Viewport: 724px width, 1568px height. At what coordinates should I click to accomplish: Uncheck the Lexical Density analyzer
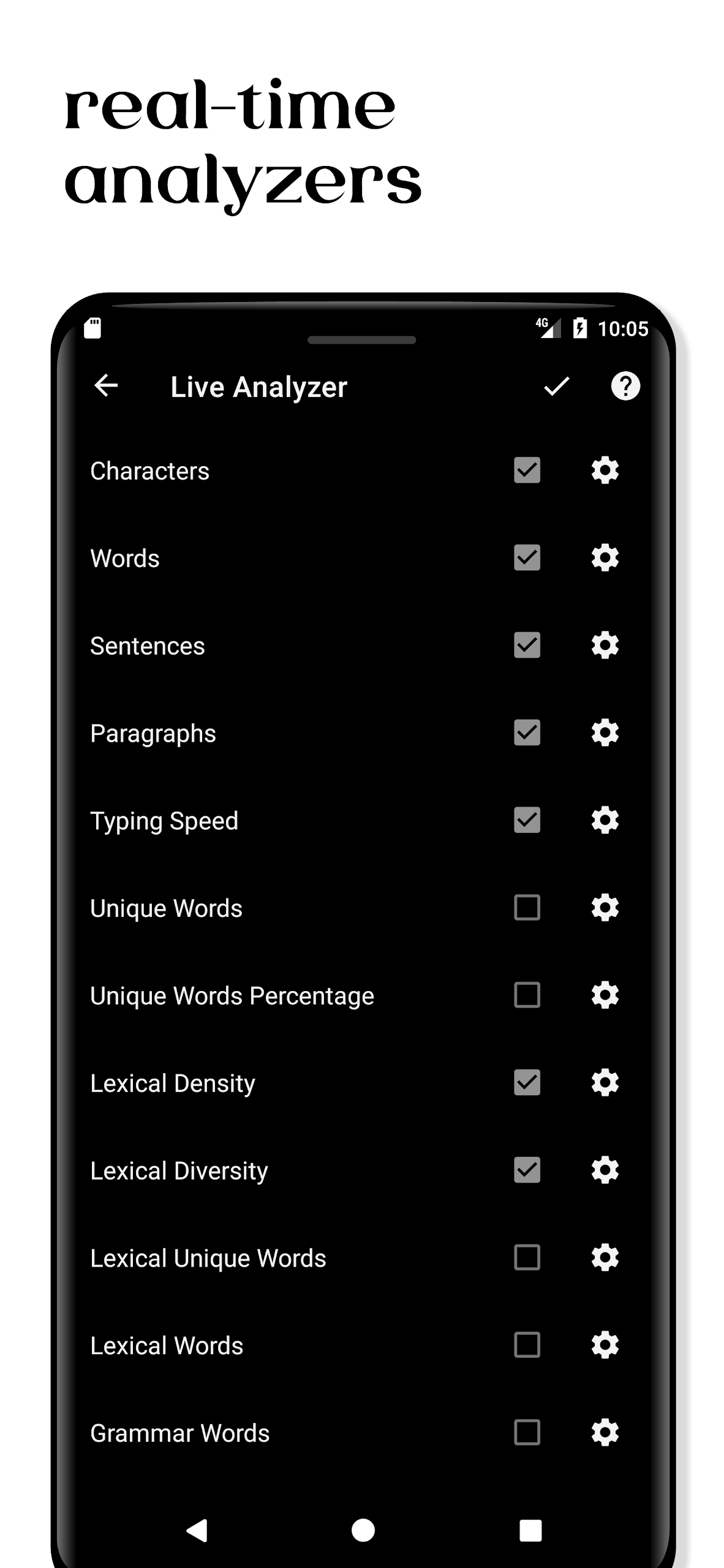tap(527, 1084)
